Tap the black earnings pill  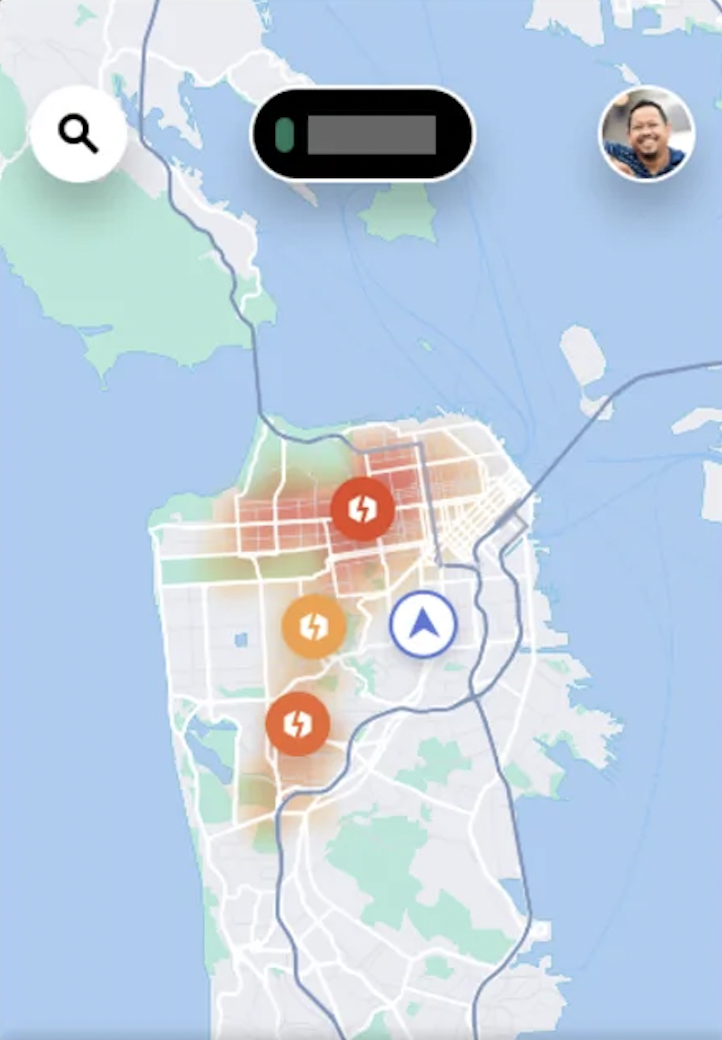pyautogui.click(x=362, y=134)
